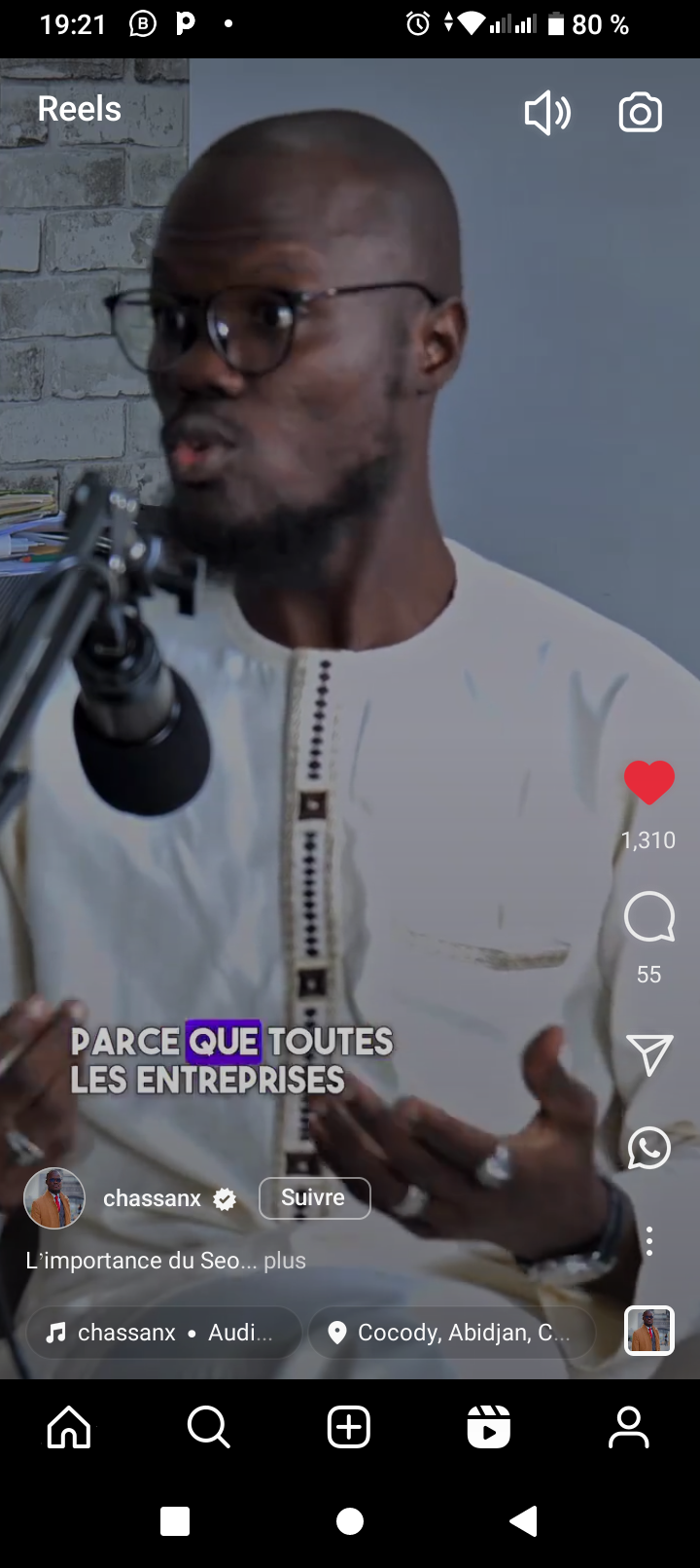Image resolution: width=700 pixels, height=1568 pixels.
Task: Share this reel to WhatsApp
Action: coord(648,1149)
